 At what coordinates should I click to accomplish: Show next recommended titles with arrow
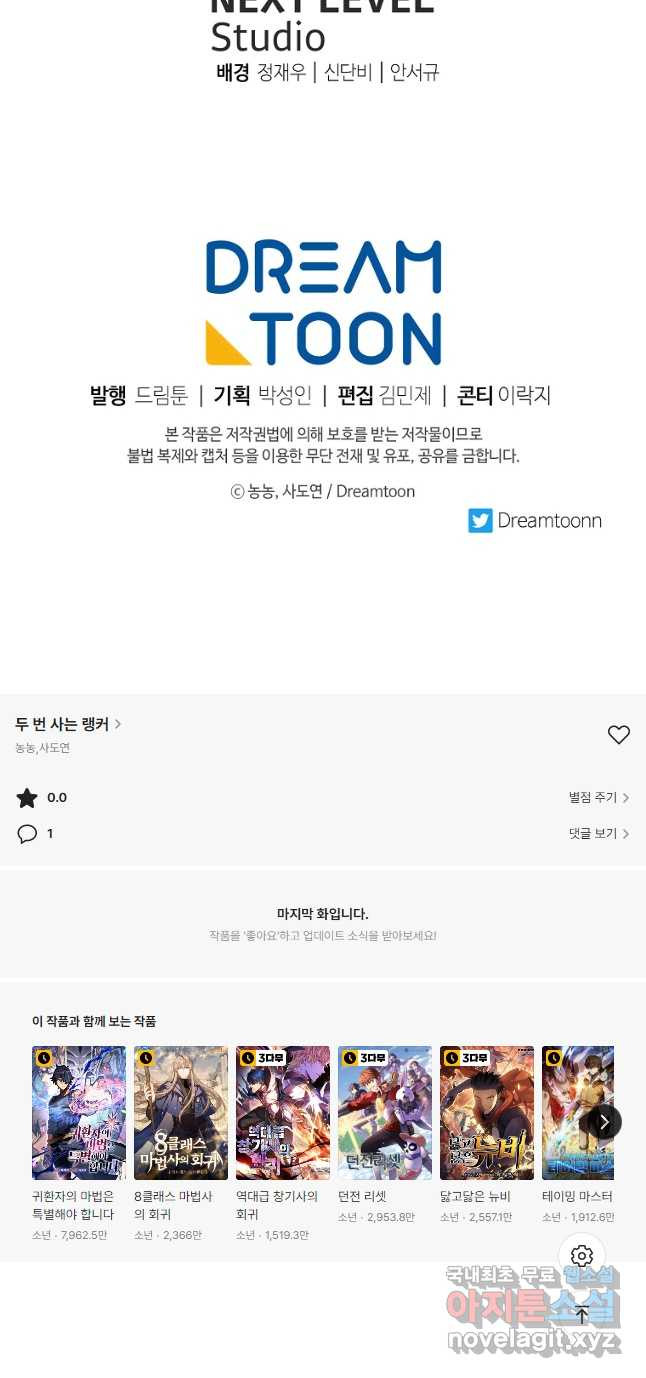click(603, 1122)
